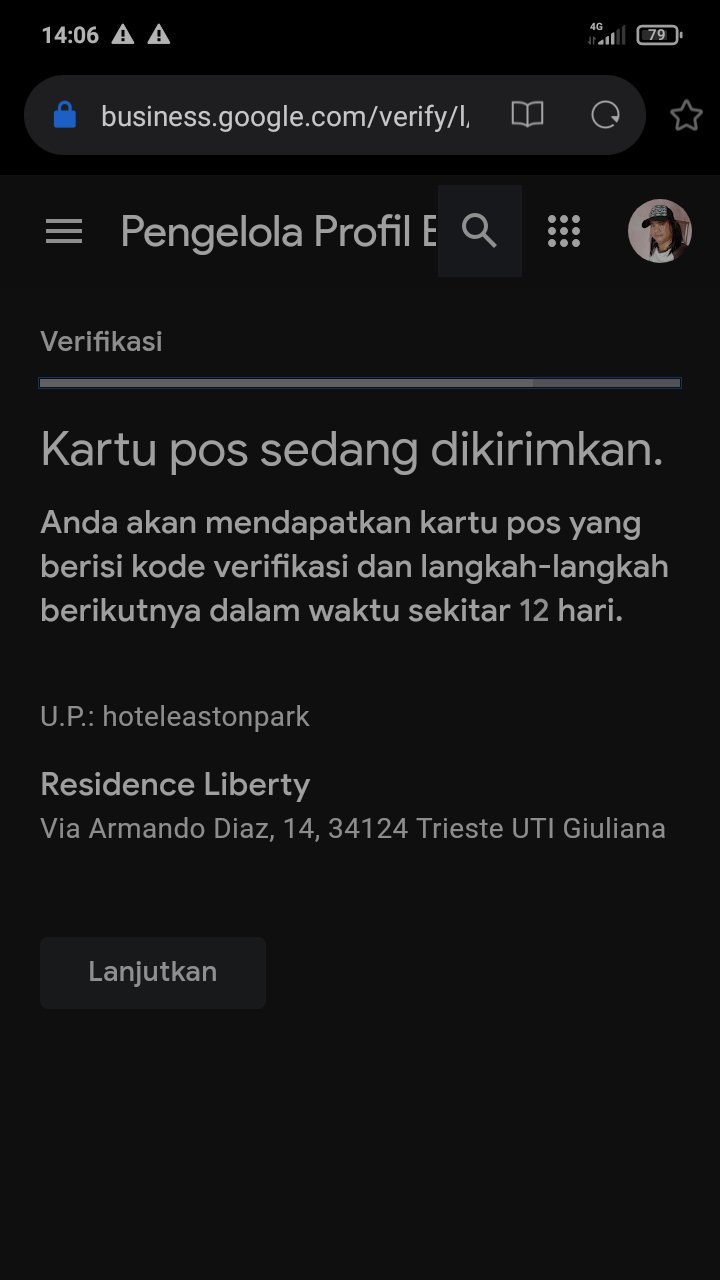Enable reader mode book icon

coord(527,115)
